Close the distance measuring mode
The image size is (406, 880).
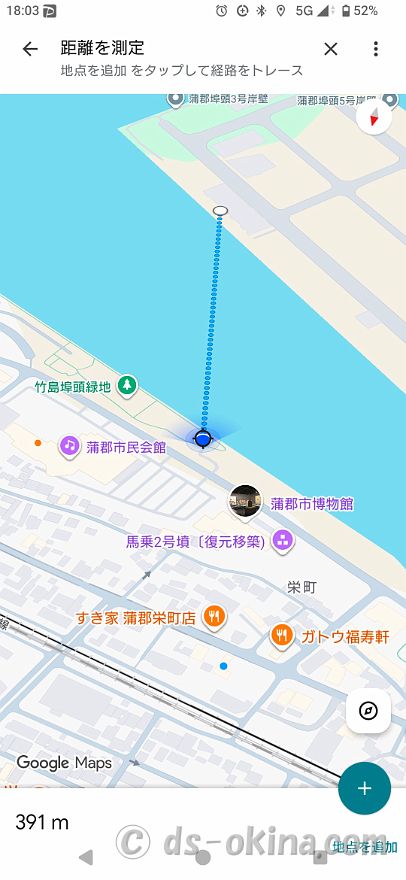pos(331,49)
